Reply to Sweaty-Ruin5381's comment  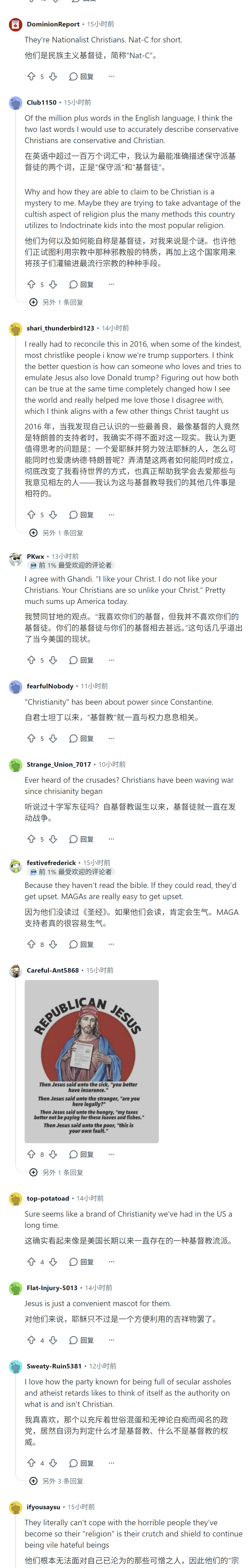[82, 1463]
